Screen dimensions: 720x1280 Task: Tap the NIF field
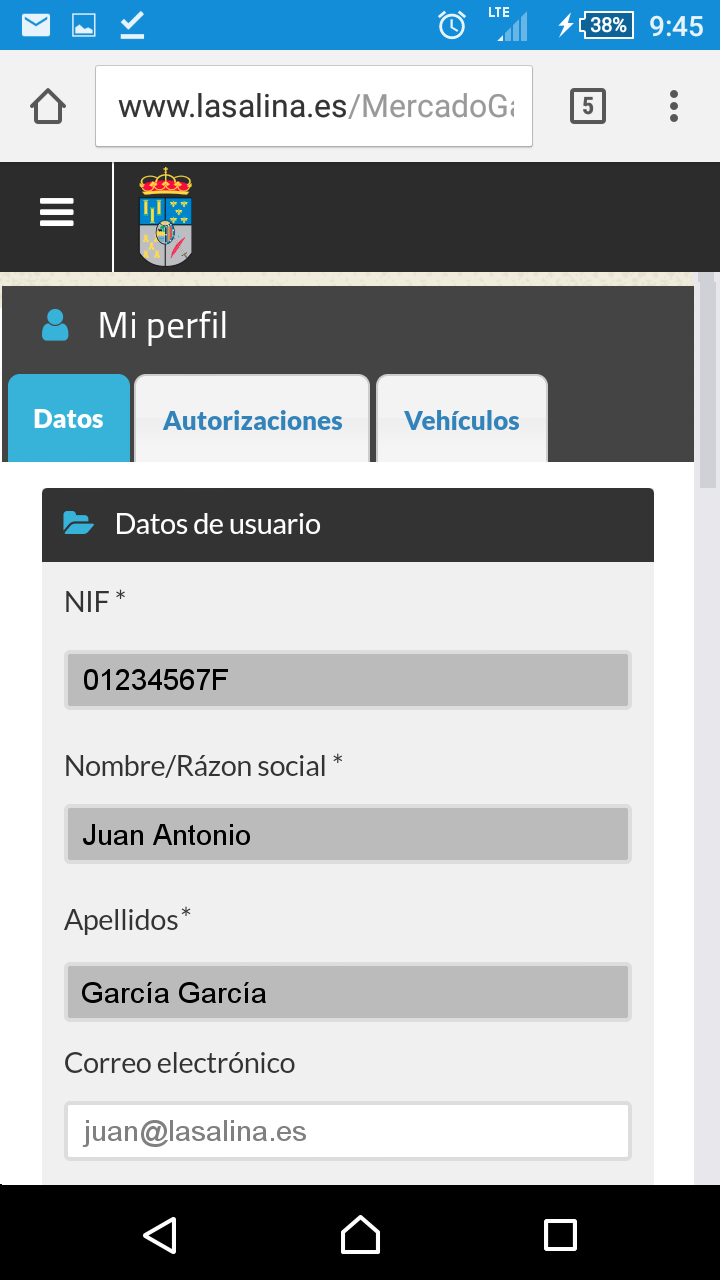coord(348,681)
